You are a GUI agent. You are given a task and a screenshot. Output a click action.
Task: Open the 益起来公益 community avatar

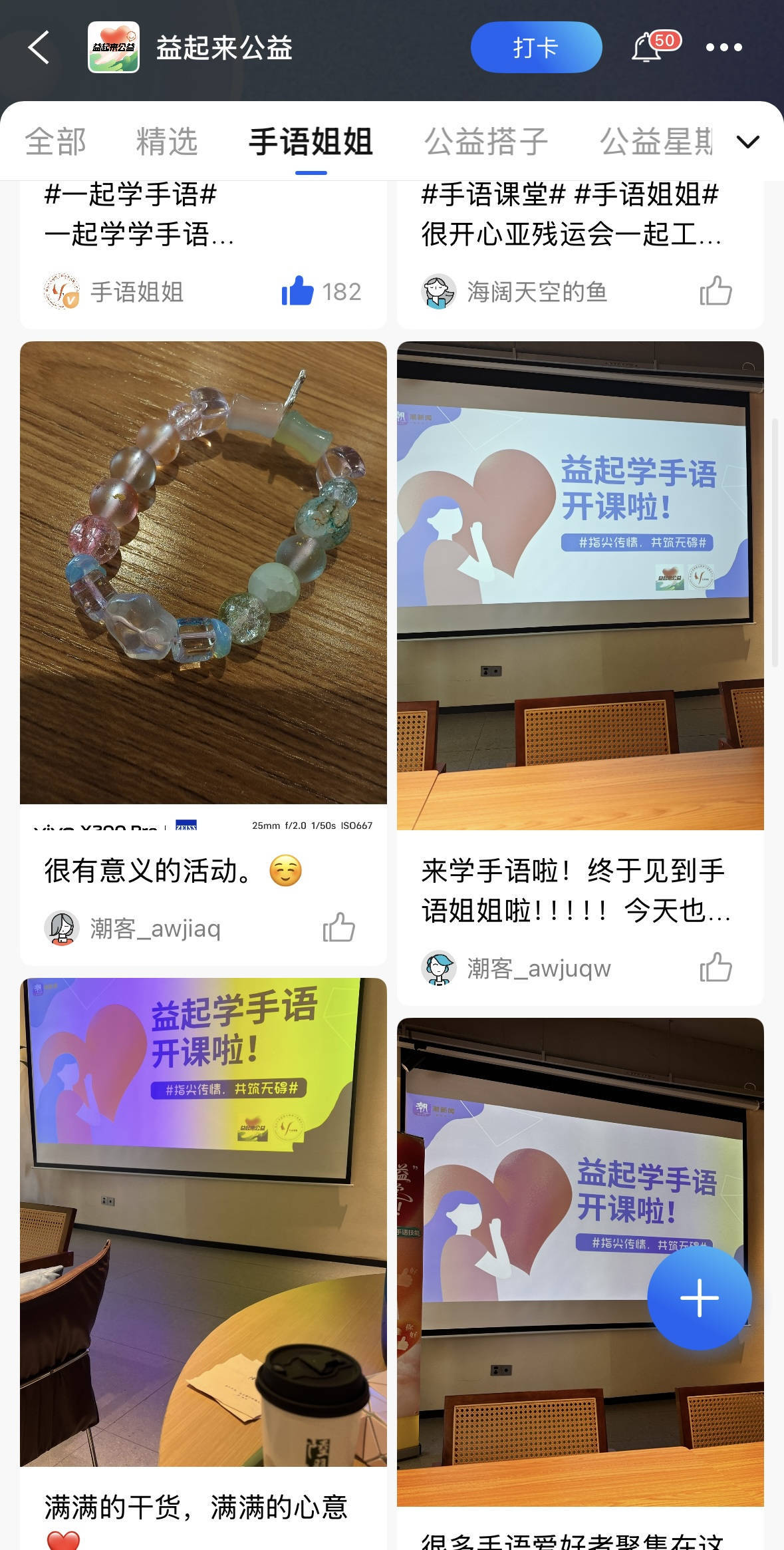[x=114, y=48]
